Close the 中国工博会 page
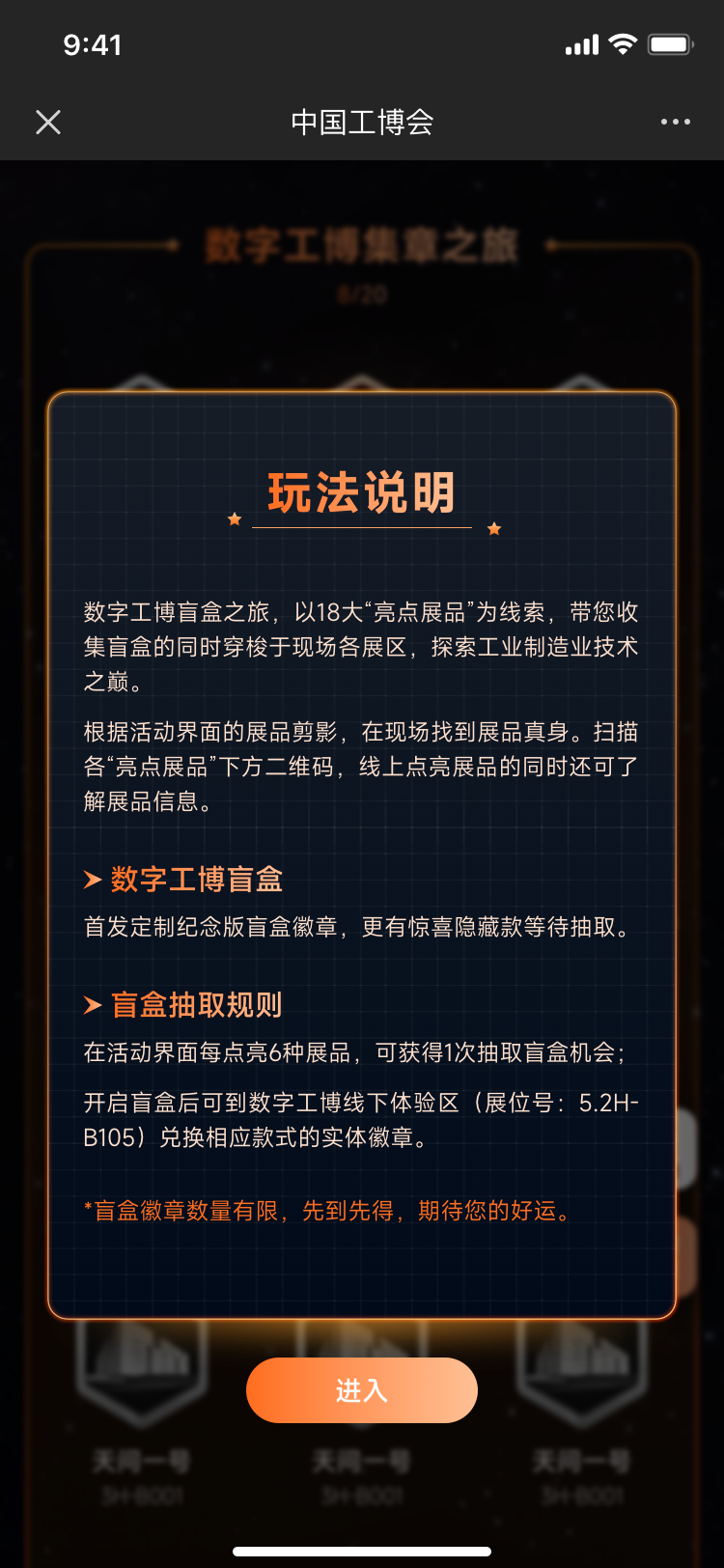724x1568 pixels. click(x=48, y=122)
